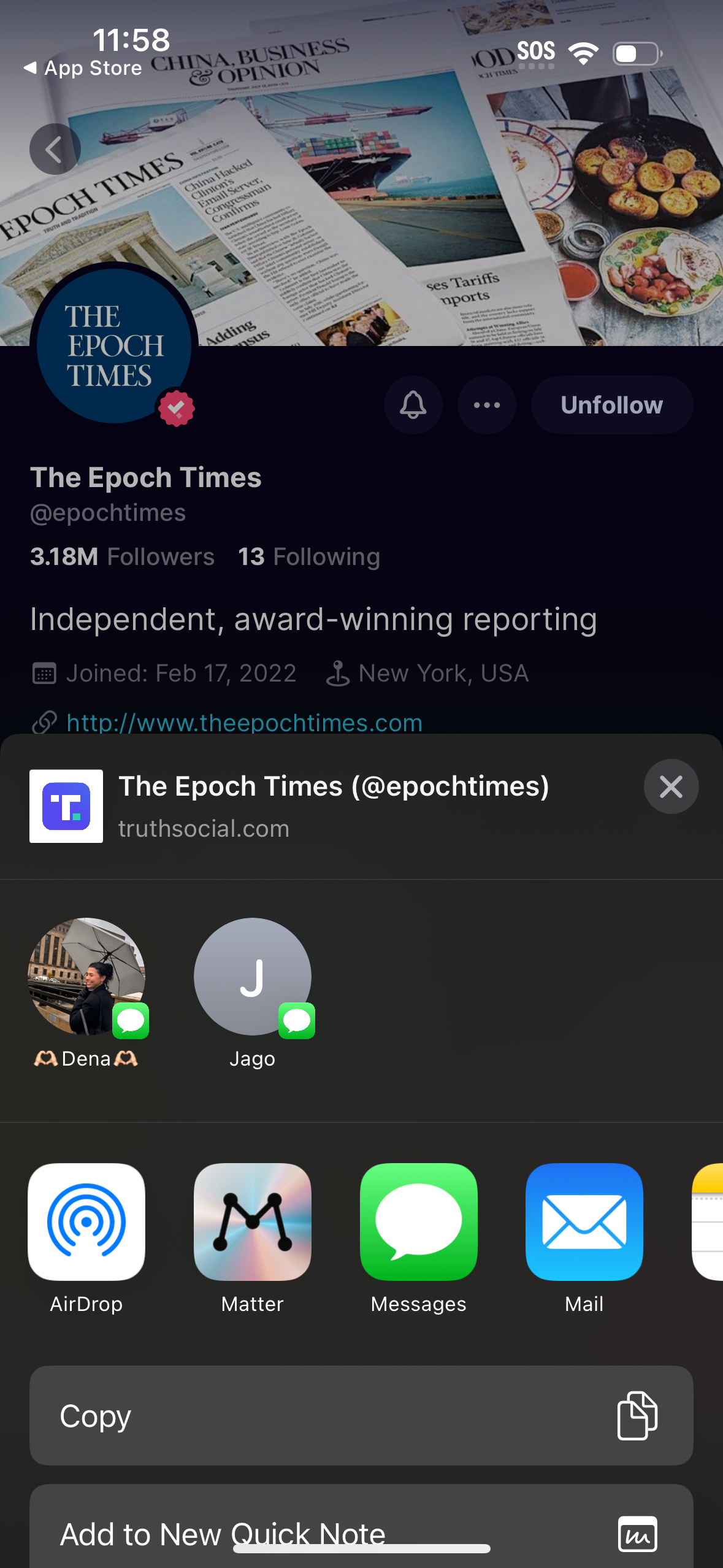Tap the Truth Social app icon in share sheet
This screenshot has height=1568, width=723.
66,805
